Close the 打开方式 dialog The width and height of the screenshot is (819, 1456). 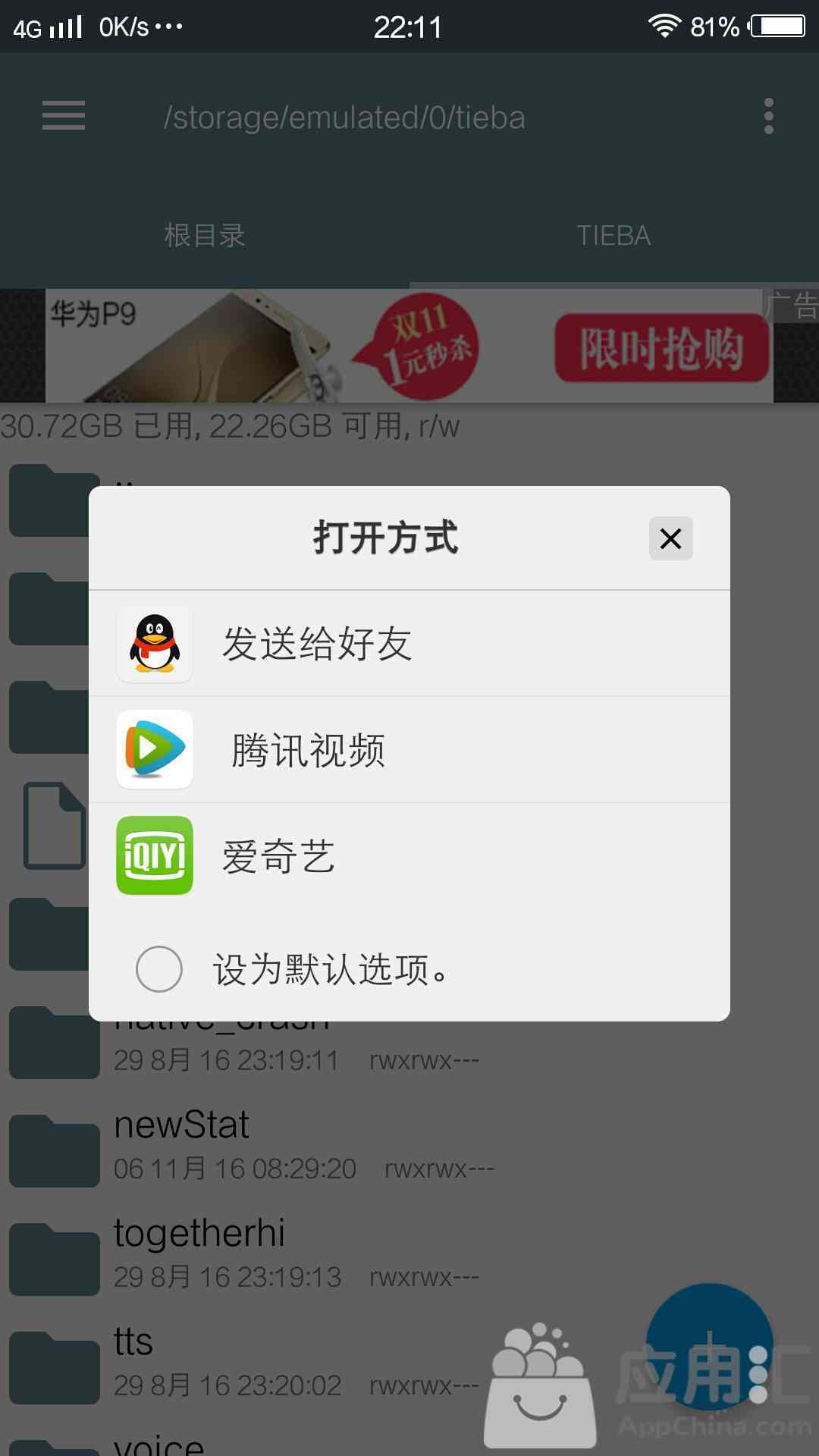[670, 538]
